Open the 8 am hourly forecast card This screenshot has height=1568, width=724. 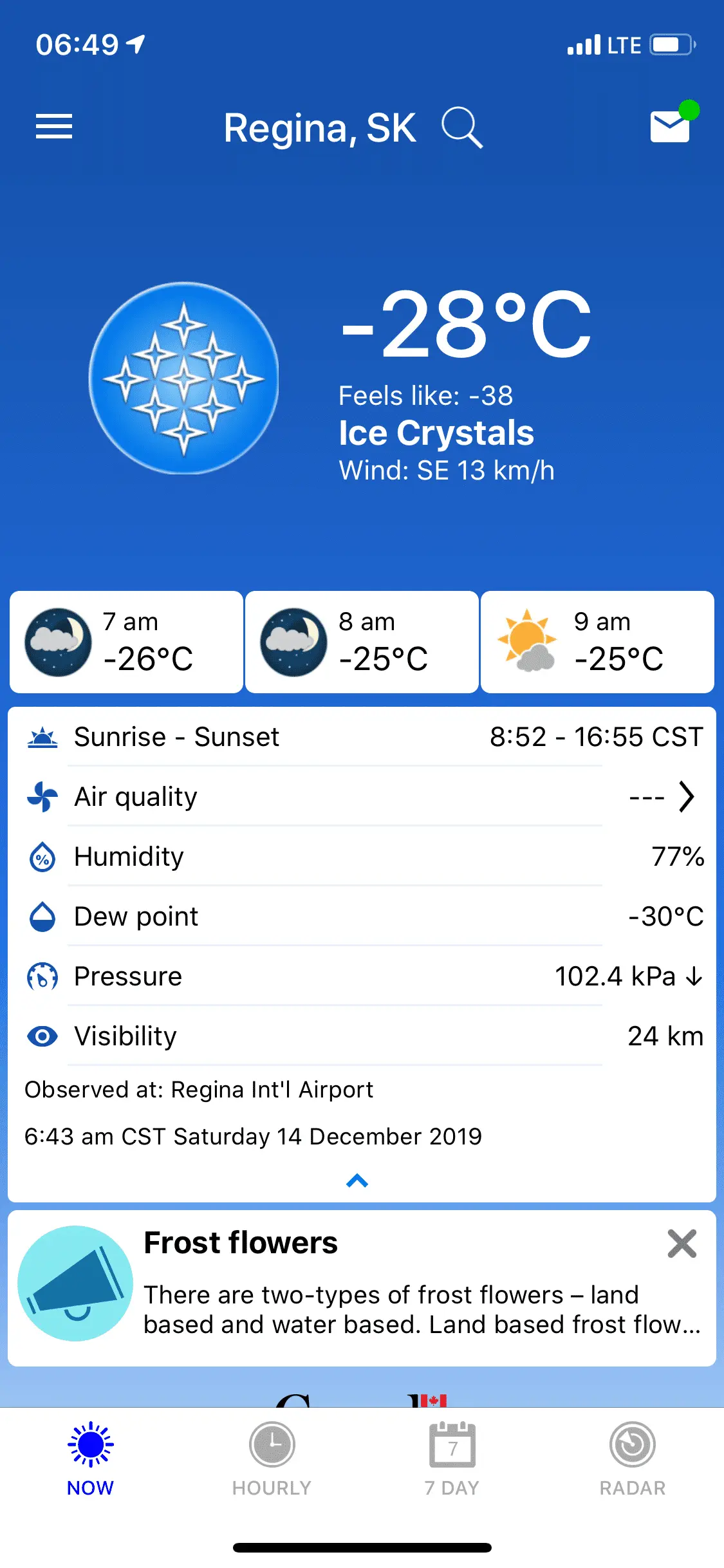(x=362, y=642)
